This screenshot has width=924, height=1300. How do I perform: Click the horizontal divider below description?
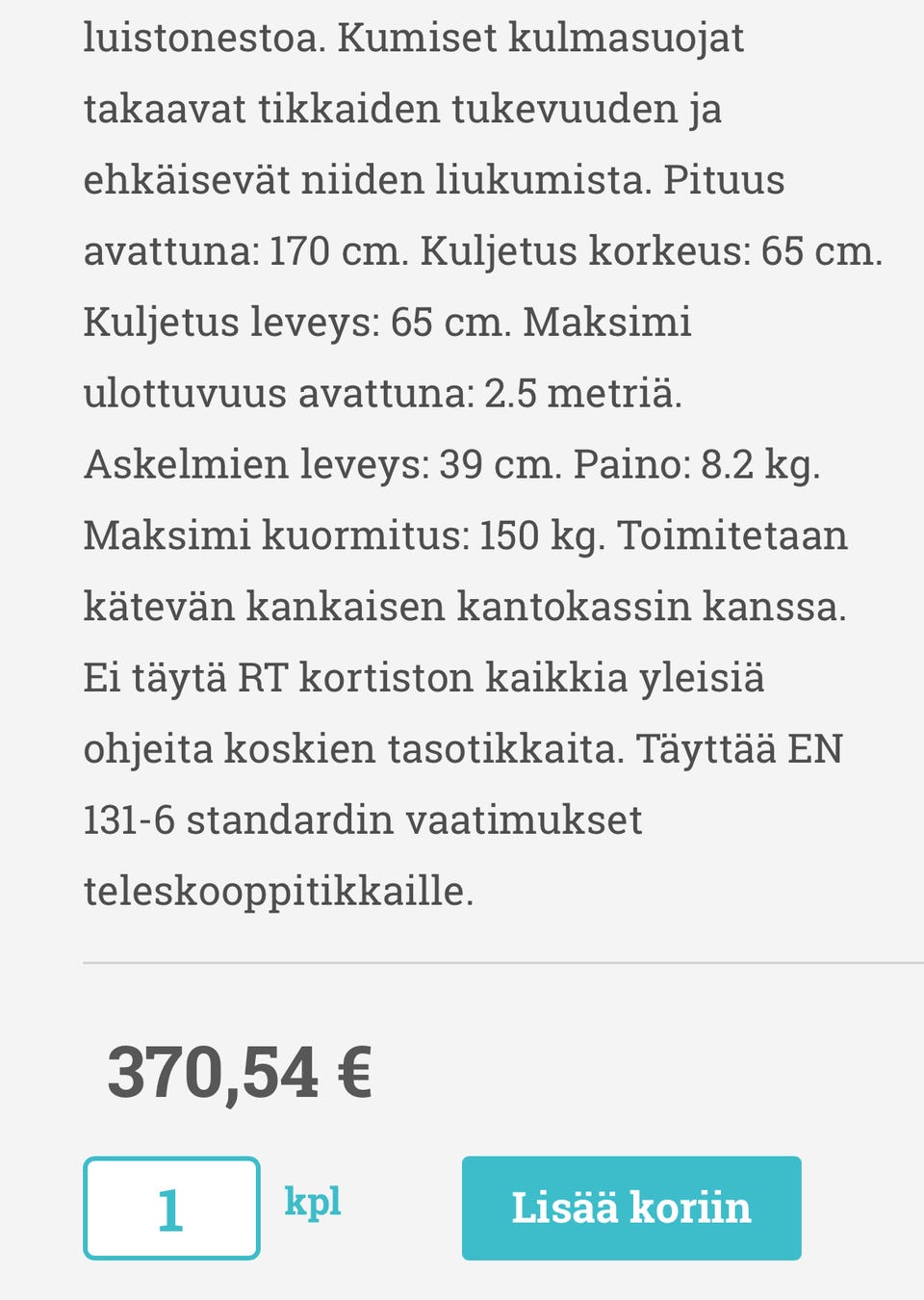click(x=462, y=960)
